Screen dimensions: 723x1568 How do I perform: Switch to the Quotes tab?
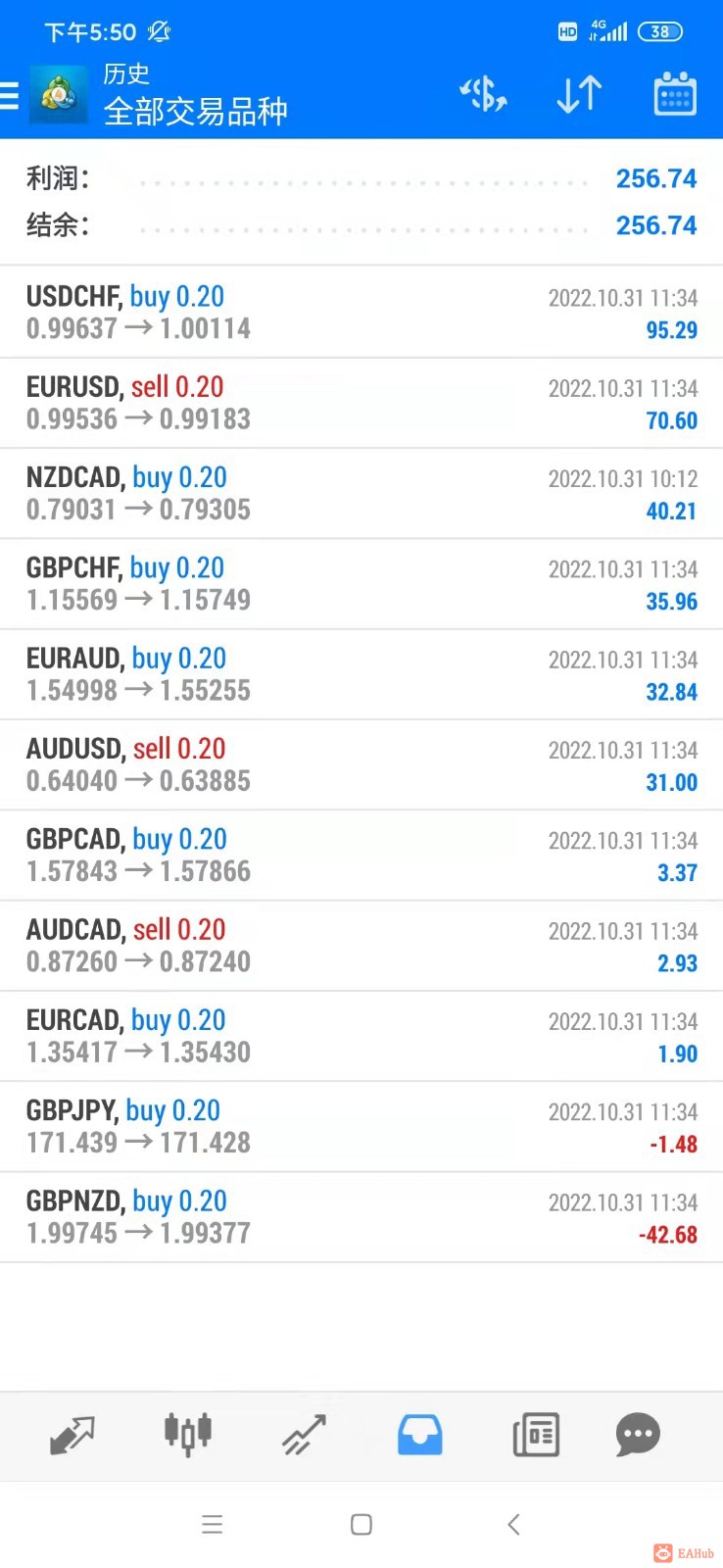pos(72,1435)
